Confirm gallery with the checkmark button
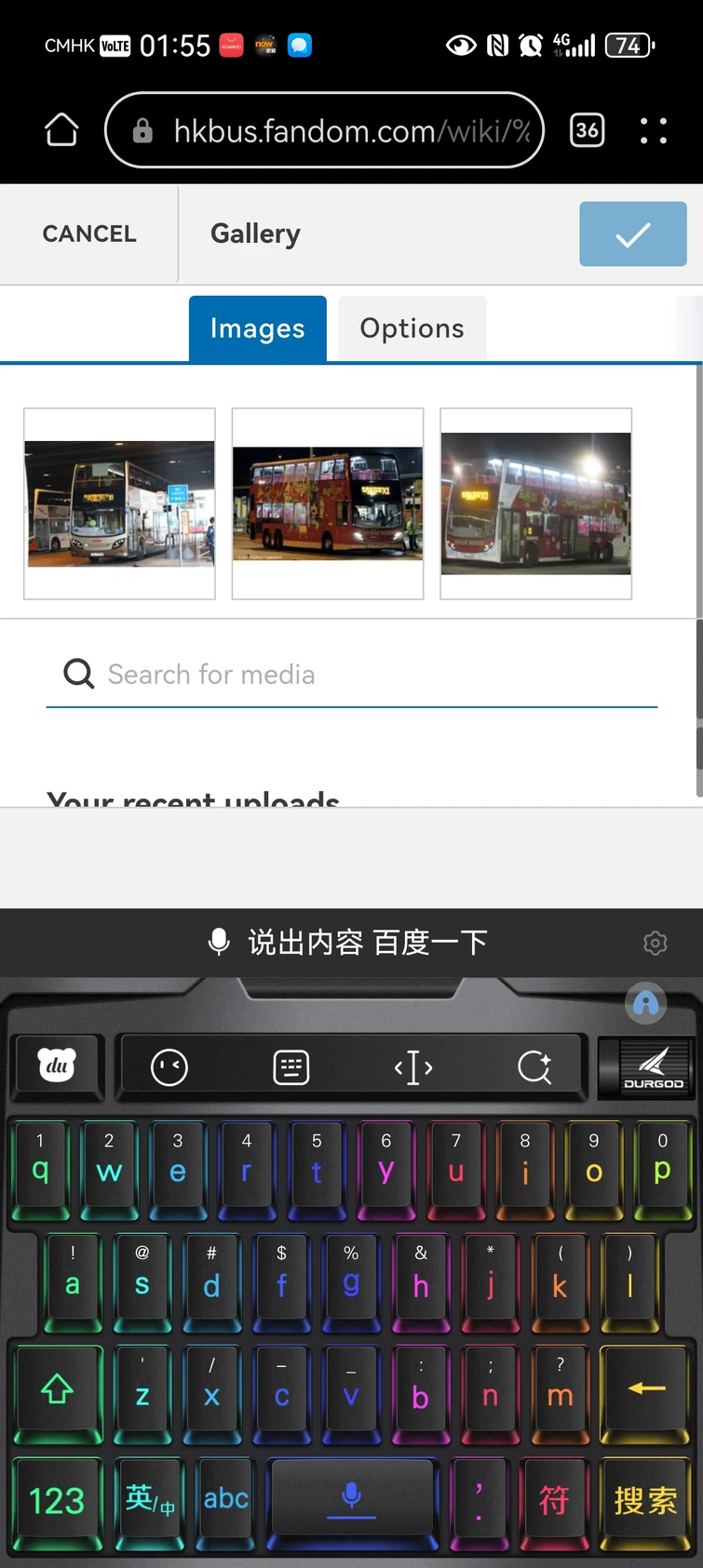The image size is (703, 1568). tap(632, 235)
